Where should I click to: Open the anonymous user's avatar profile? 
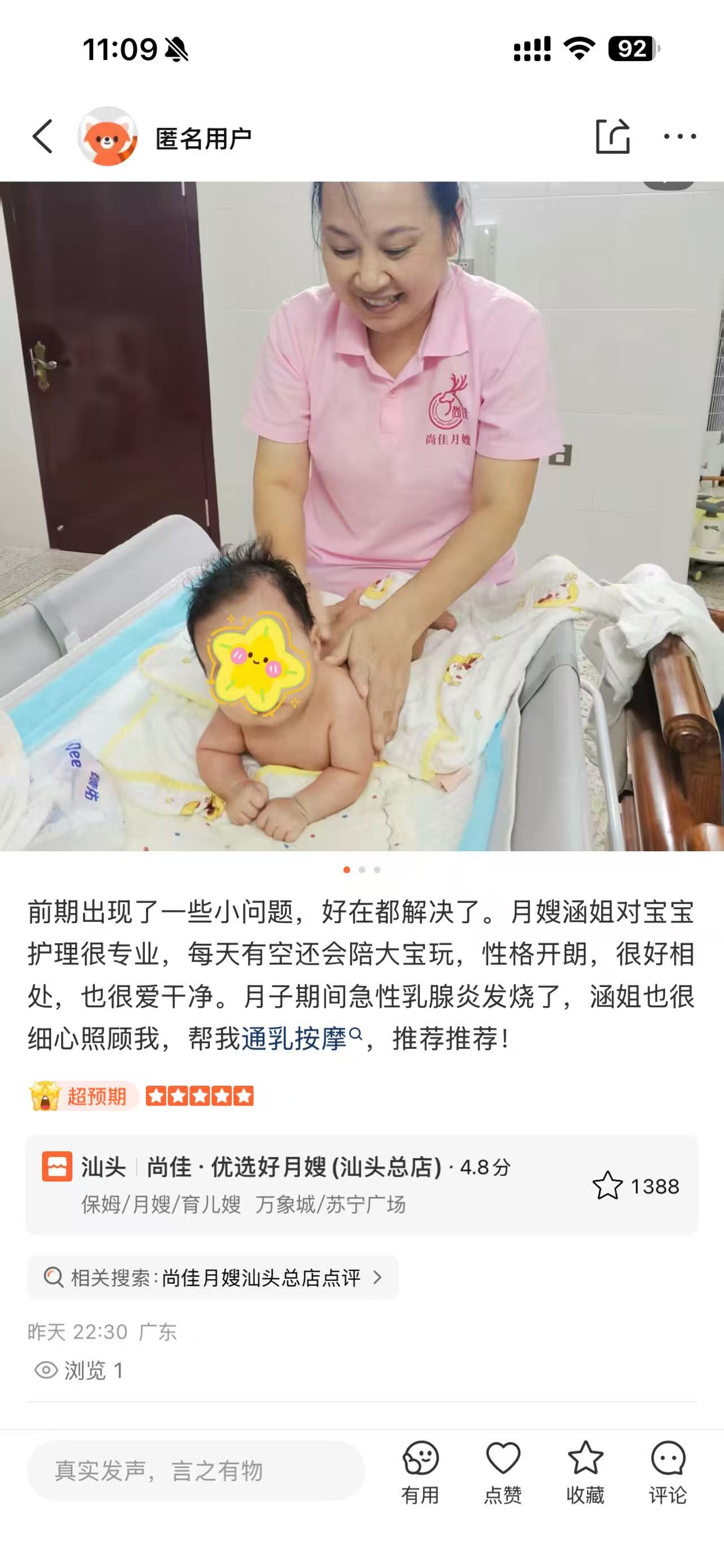coord(108,137)
